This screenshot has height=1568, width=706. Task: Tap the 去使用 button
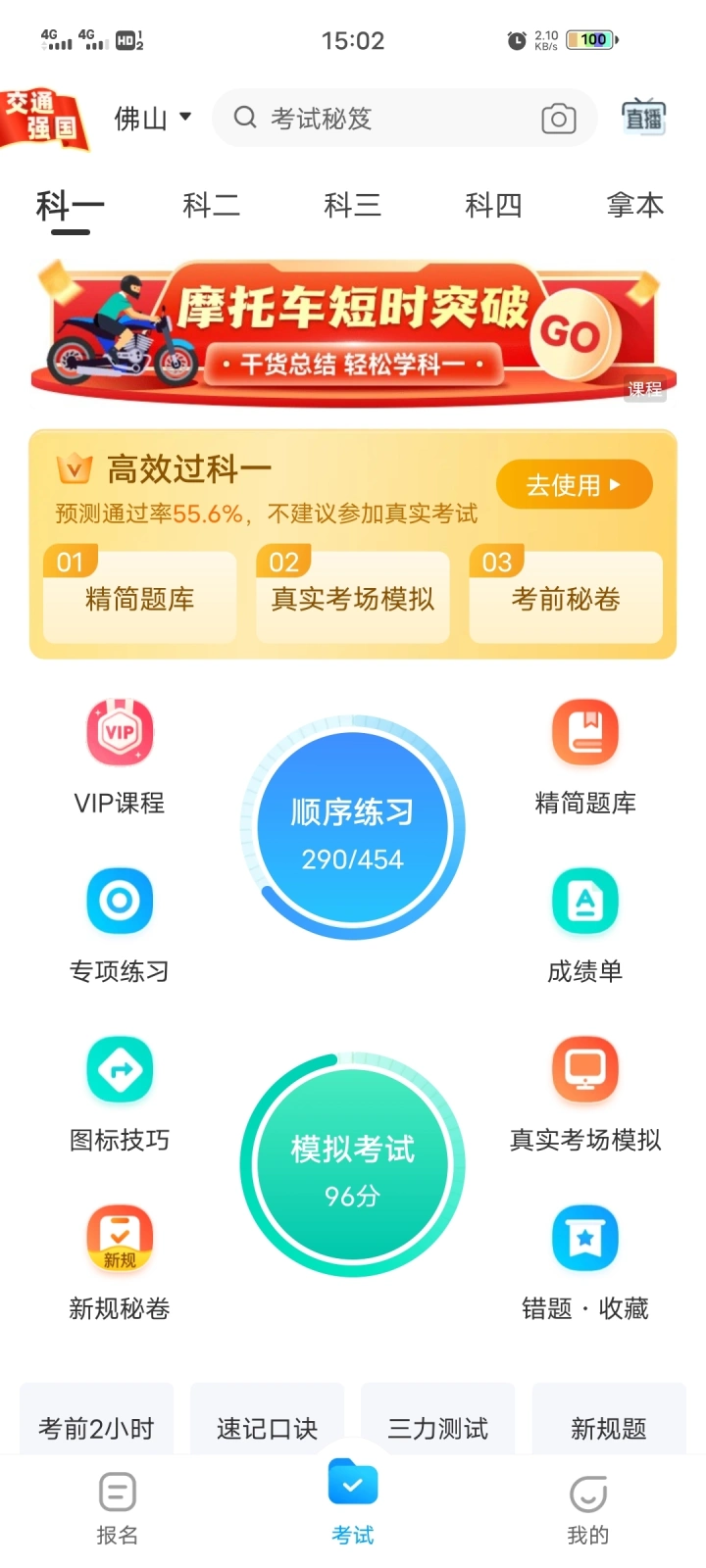[x=574, y=484]
